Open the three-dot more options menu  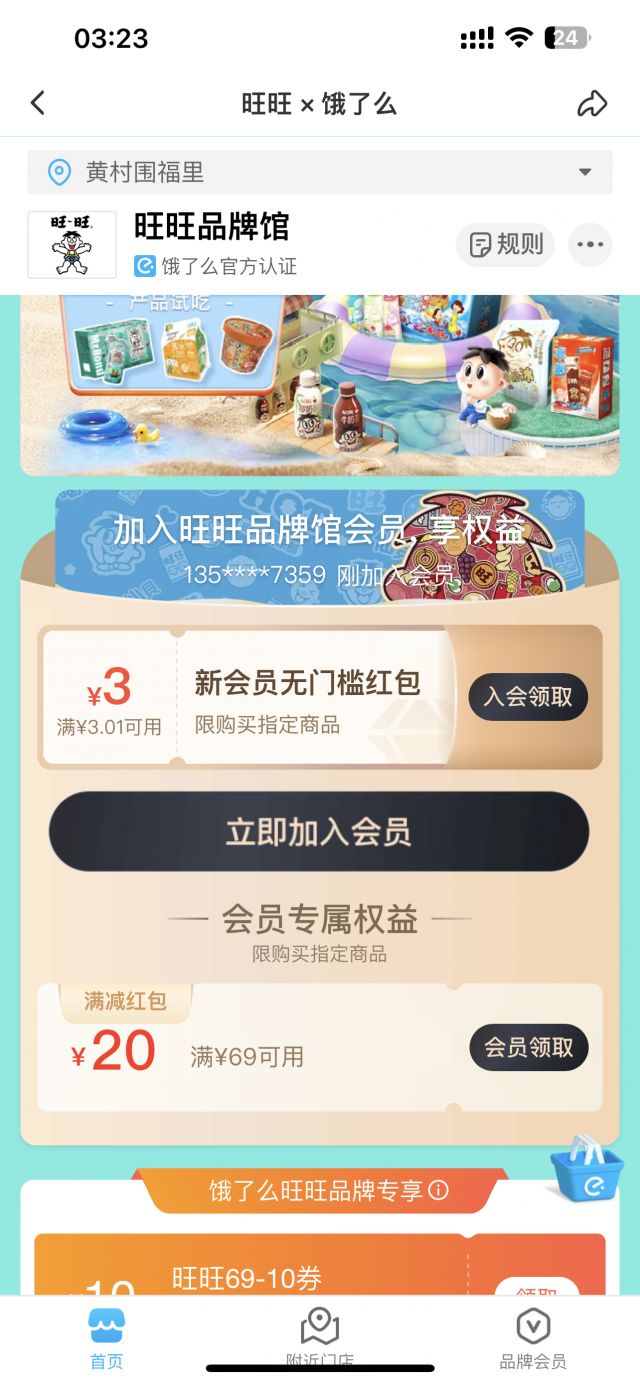pyautogui.click(x=590, y=245)
